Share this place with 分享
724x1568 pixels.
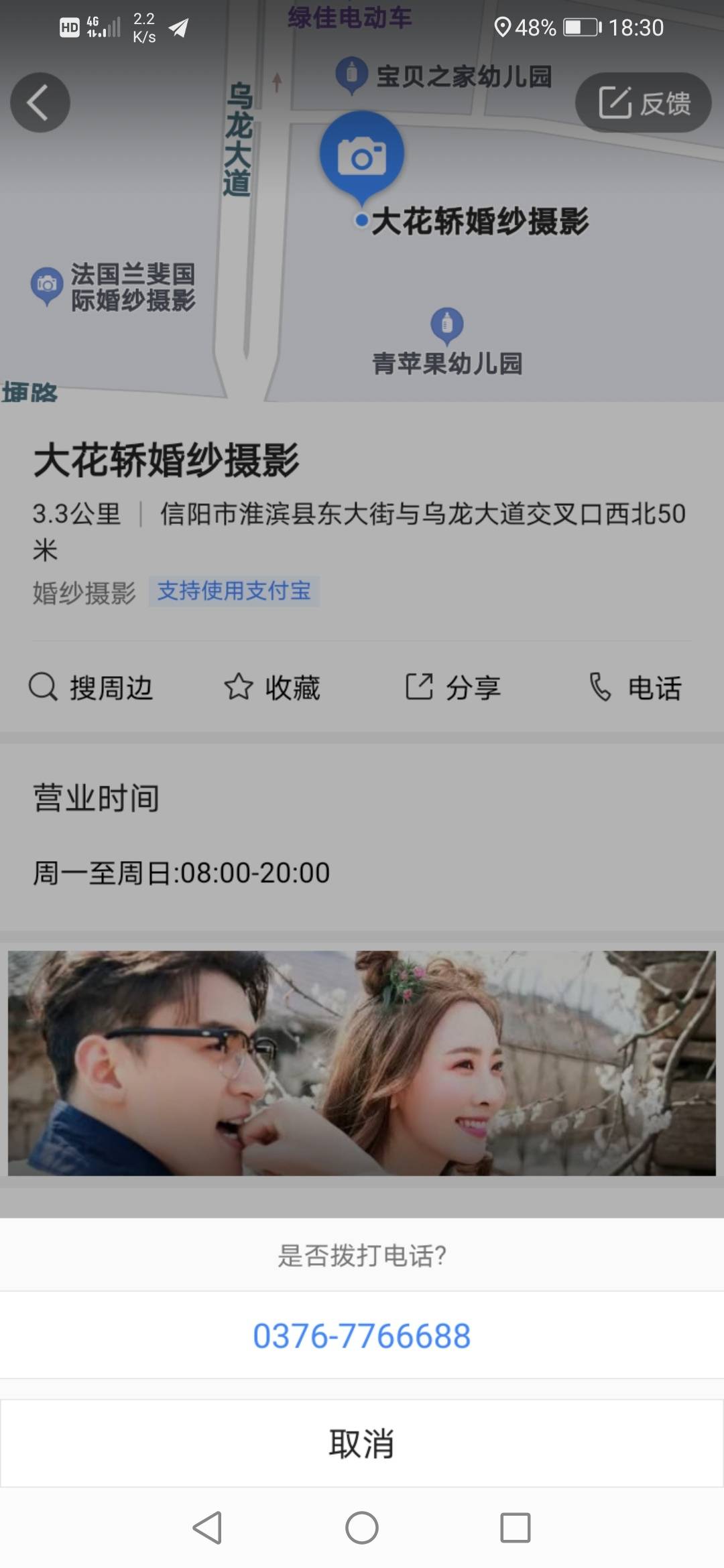click(453, 688)
